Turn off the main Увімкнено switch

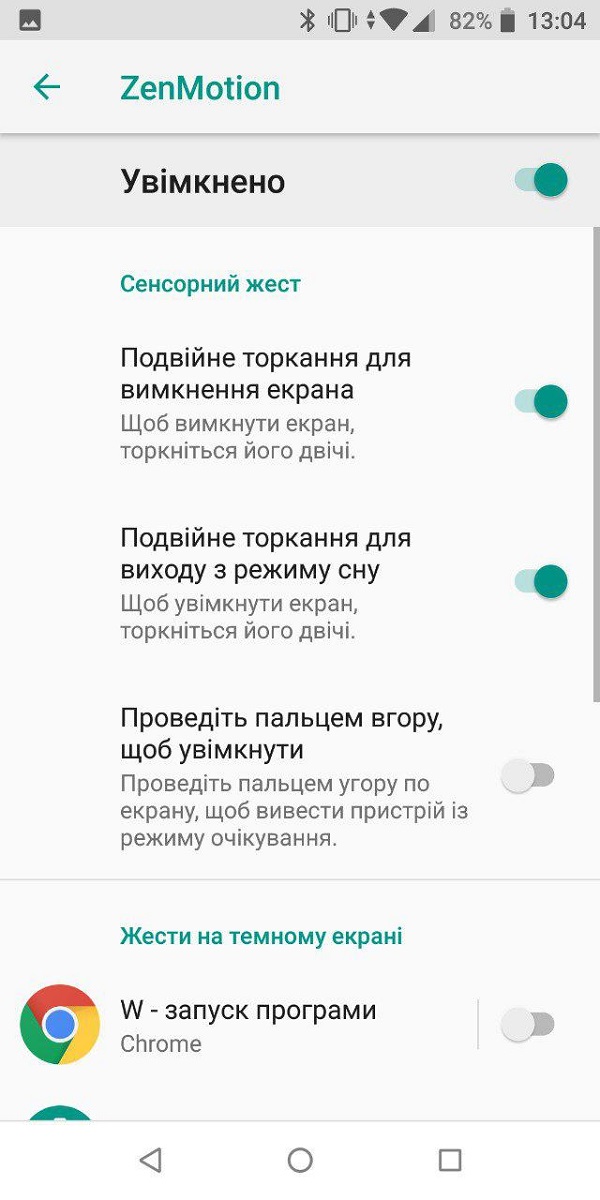click(541, 181)
